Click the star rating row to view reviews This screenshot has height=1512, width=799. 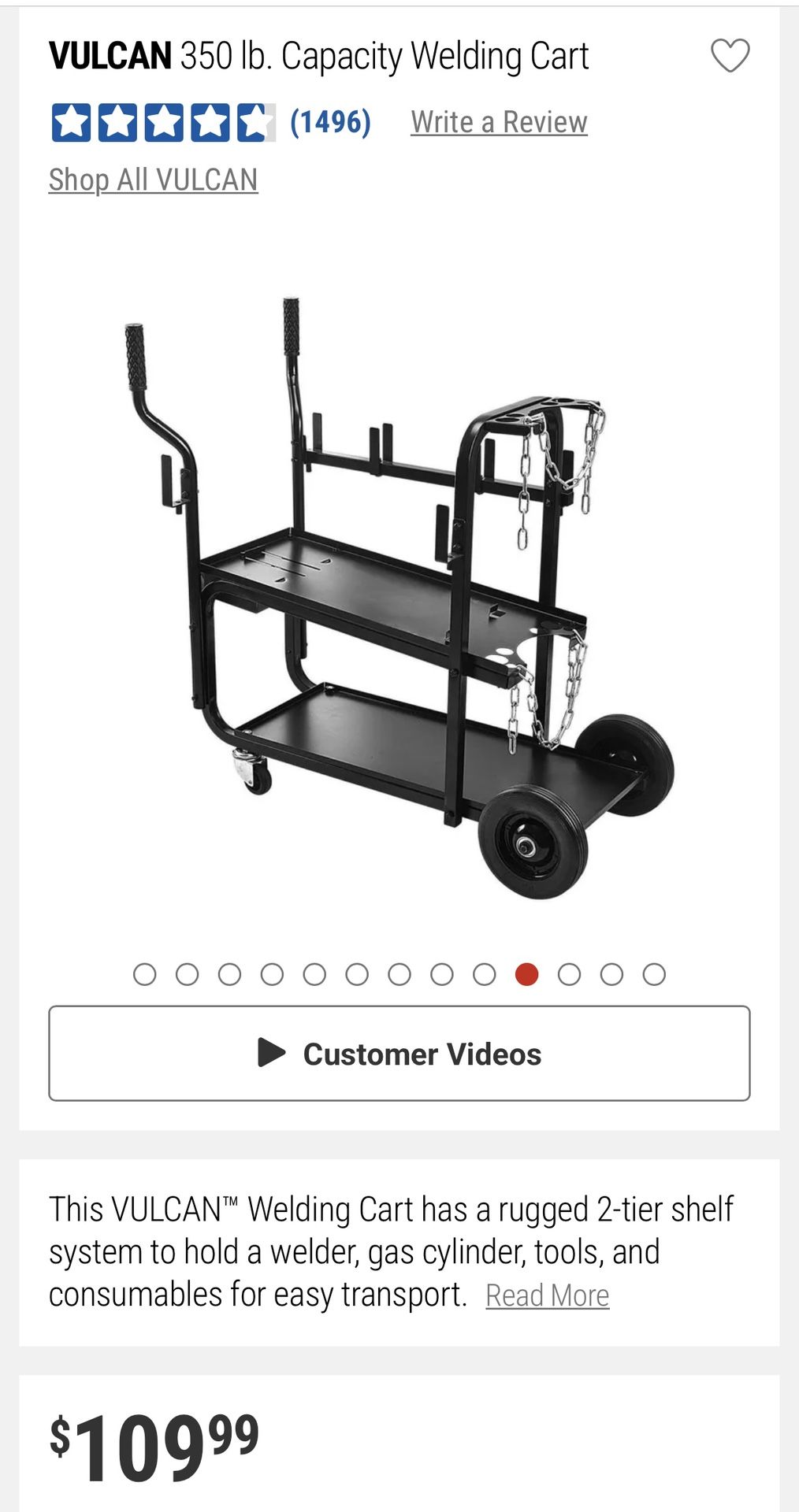pos(164,121)
